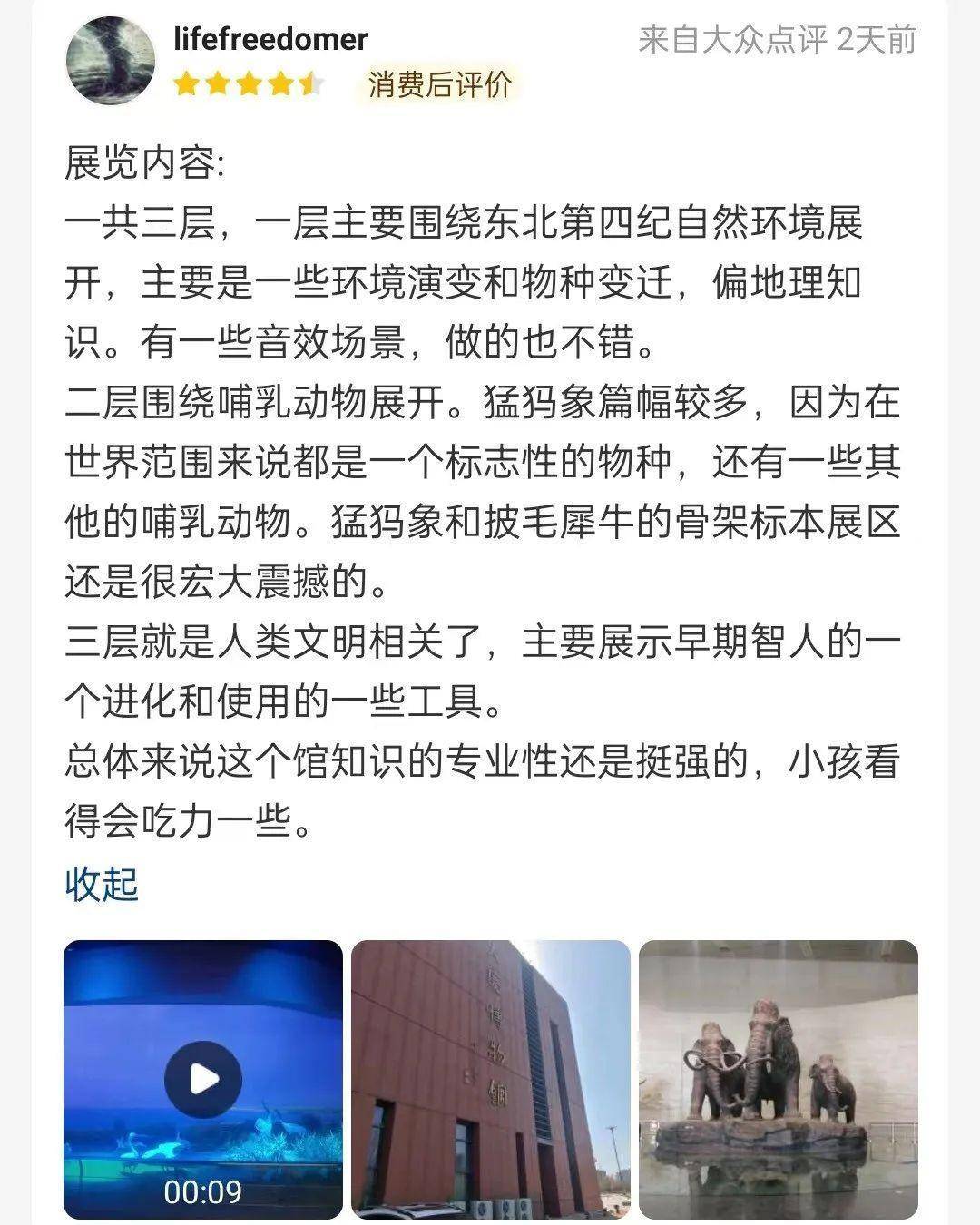The height and width of the screenshot is (1225, 980).
Task: Open the username lifefreedomer
Action: tap(269, 40)
